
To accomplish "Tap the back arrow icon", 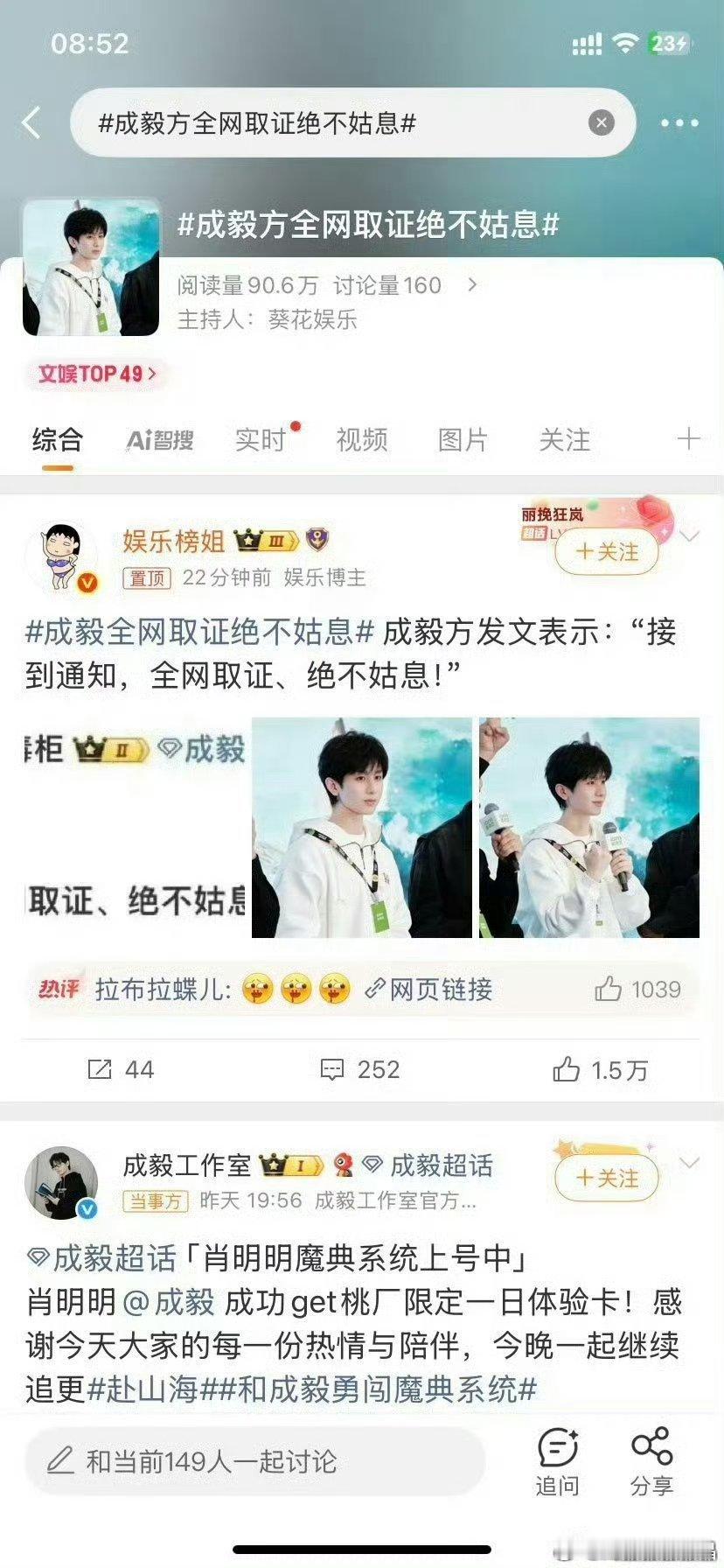I will pyautogui.click(x=31, y=122).
